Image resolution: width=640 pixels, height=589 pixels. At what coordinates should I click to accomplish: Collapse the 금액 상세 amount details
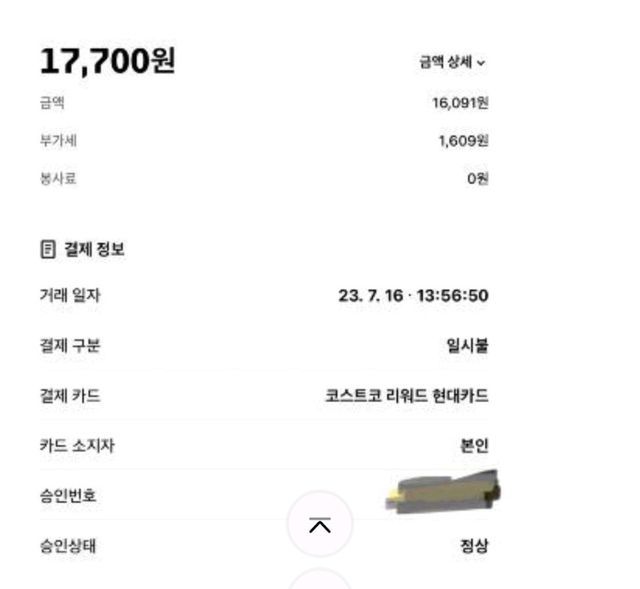(x=452, y=62)
